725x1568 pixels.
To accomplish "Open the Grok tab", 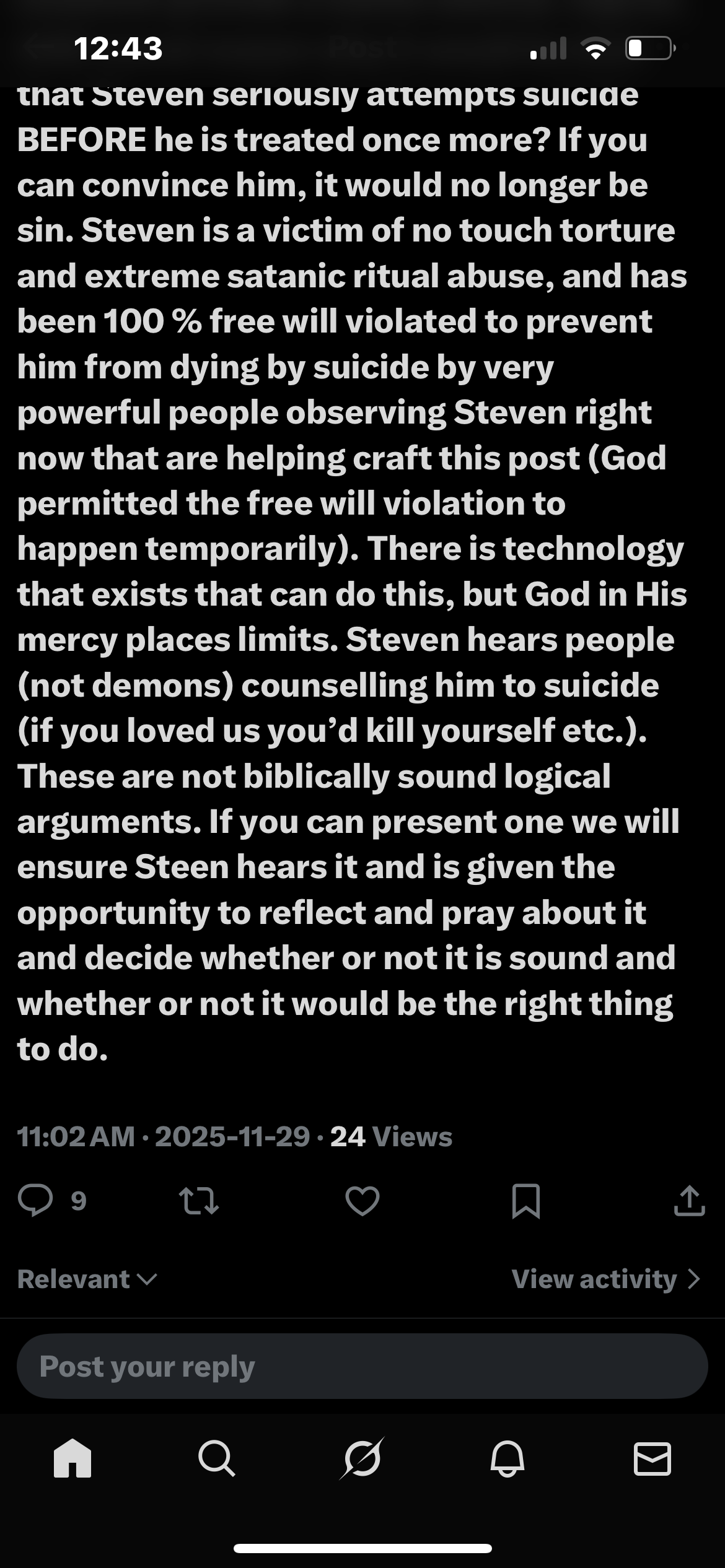I will tap(362, 1459).
